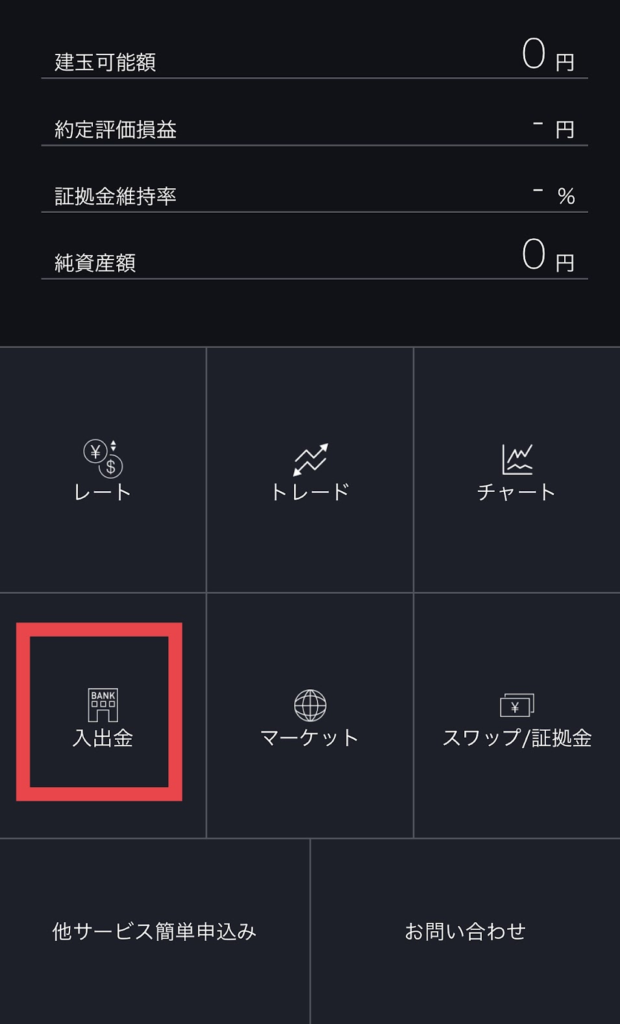Tap the 入出金 deposit/withdrawal tile
This screenshot has width=620, height=1024.
click(x=103, y=716)
